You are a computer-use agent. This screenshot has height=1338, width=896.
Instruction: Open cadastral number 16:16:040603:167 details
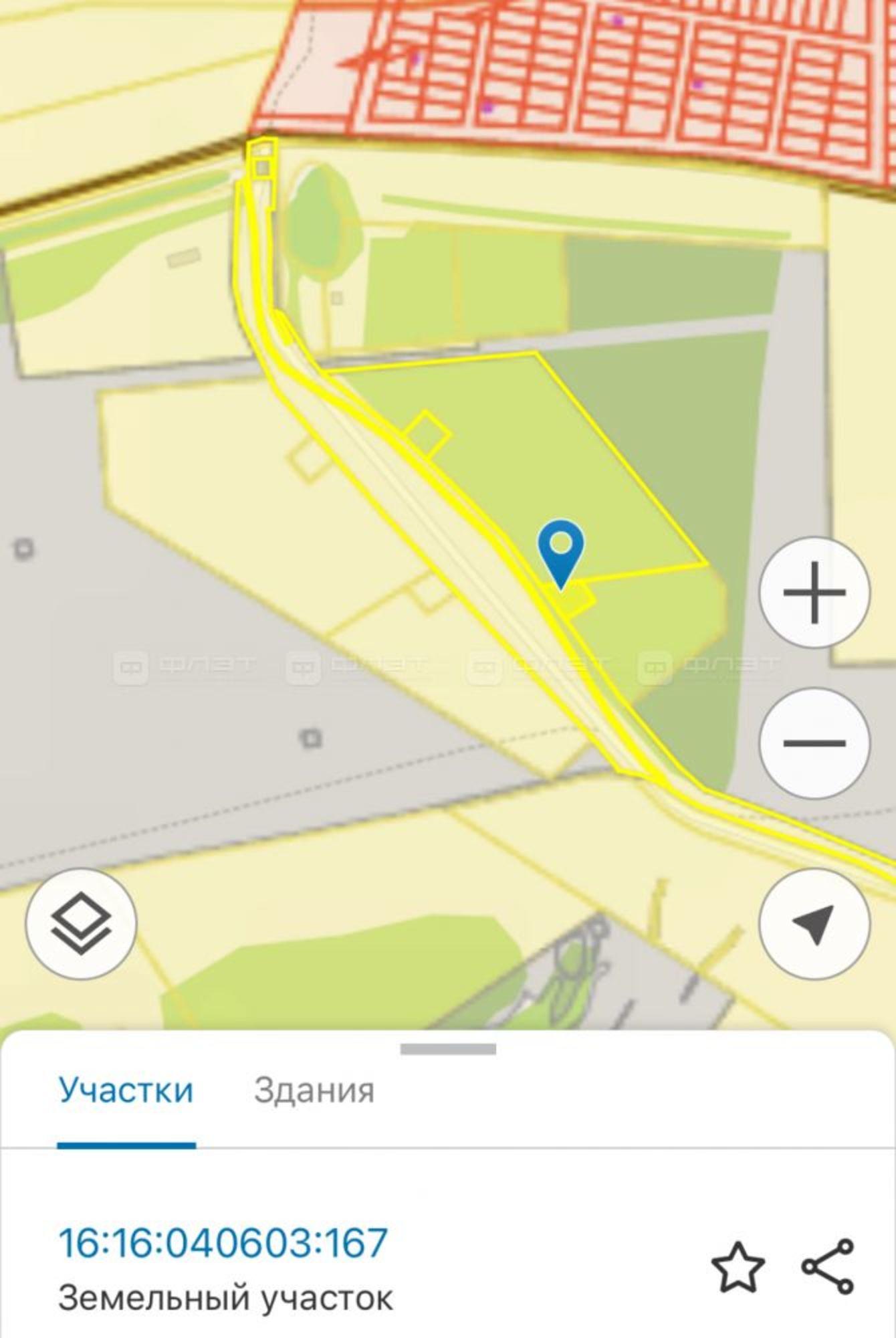tap(223, 1243)
